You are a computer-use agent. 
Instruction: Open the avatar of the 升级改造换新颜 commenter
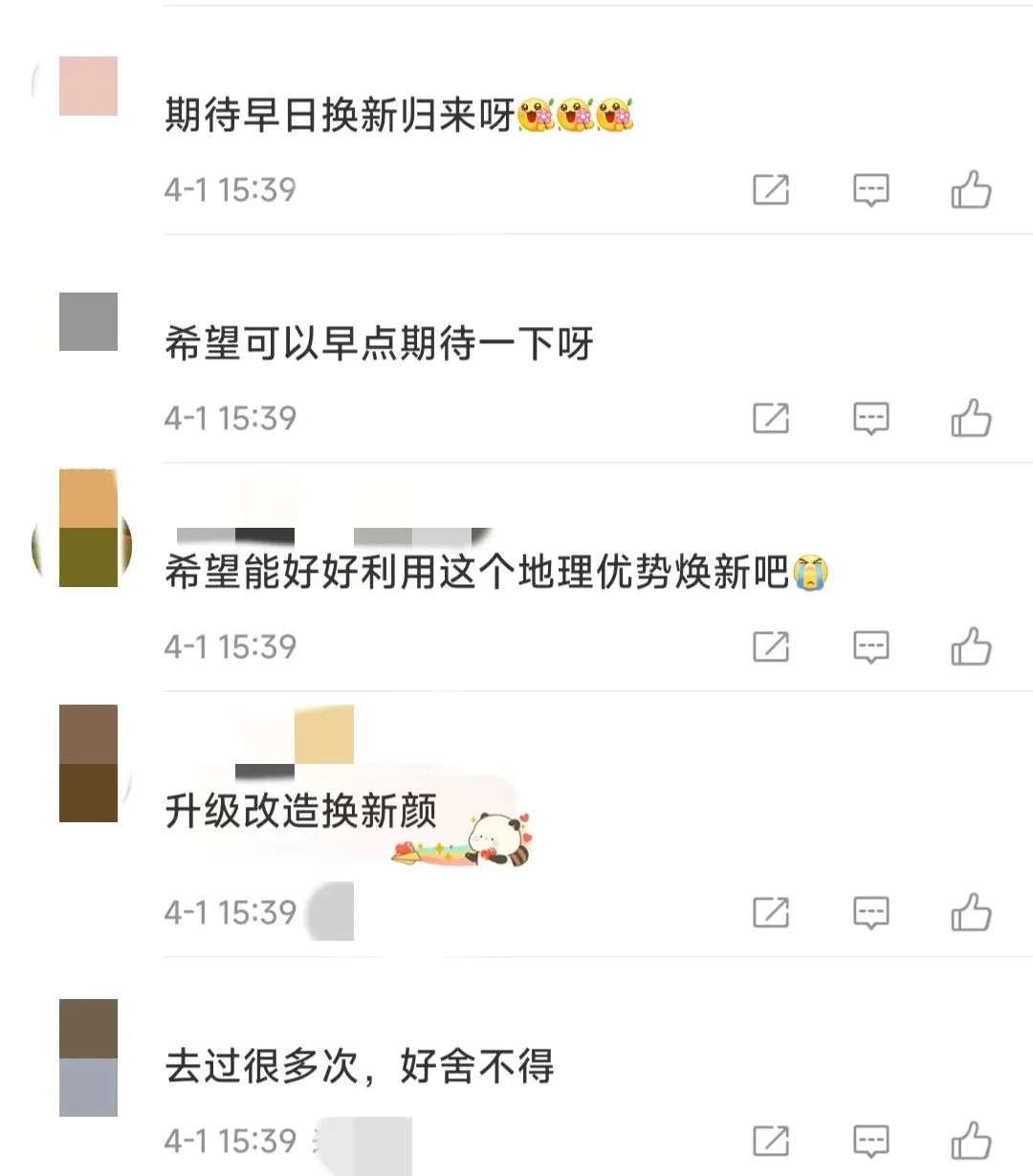point(88,764)
